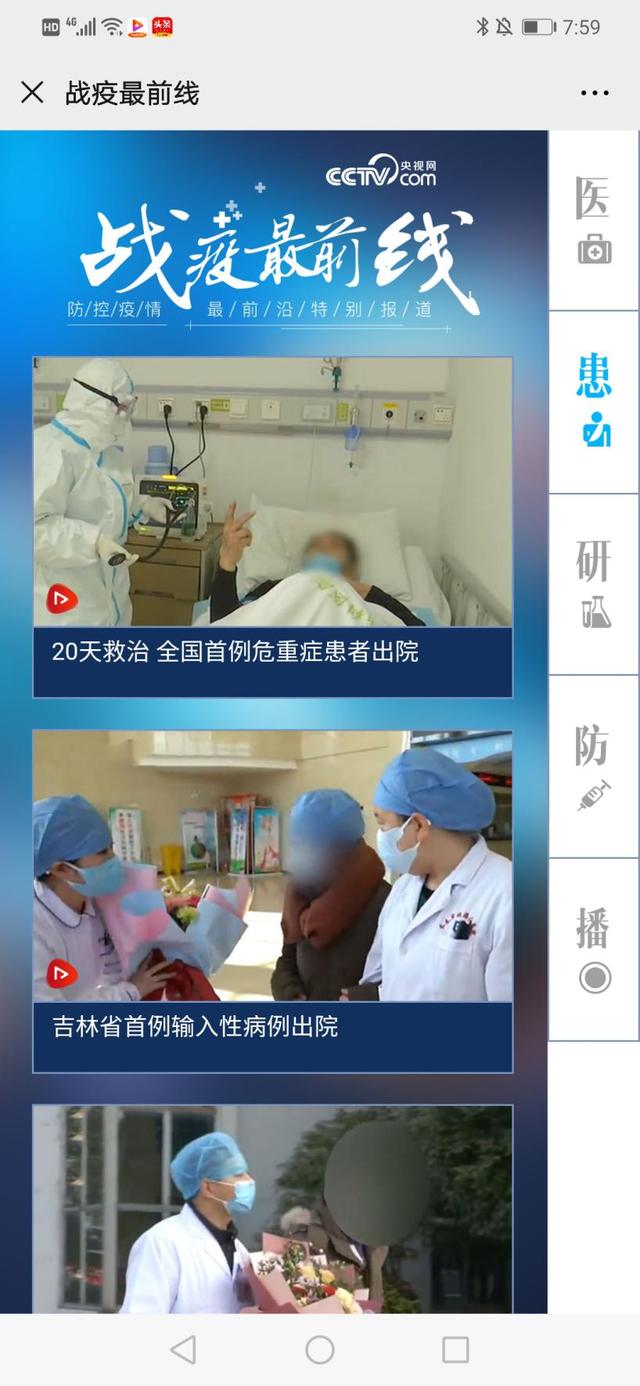Switch to the 研 side tab
This screenshot has height=1386, width=640.
tap(594, 584)
